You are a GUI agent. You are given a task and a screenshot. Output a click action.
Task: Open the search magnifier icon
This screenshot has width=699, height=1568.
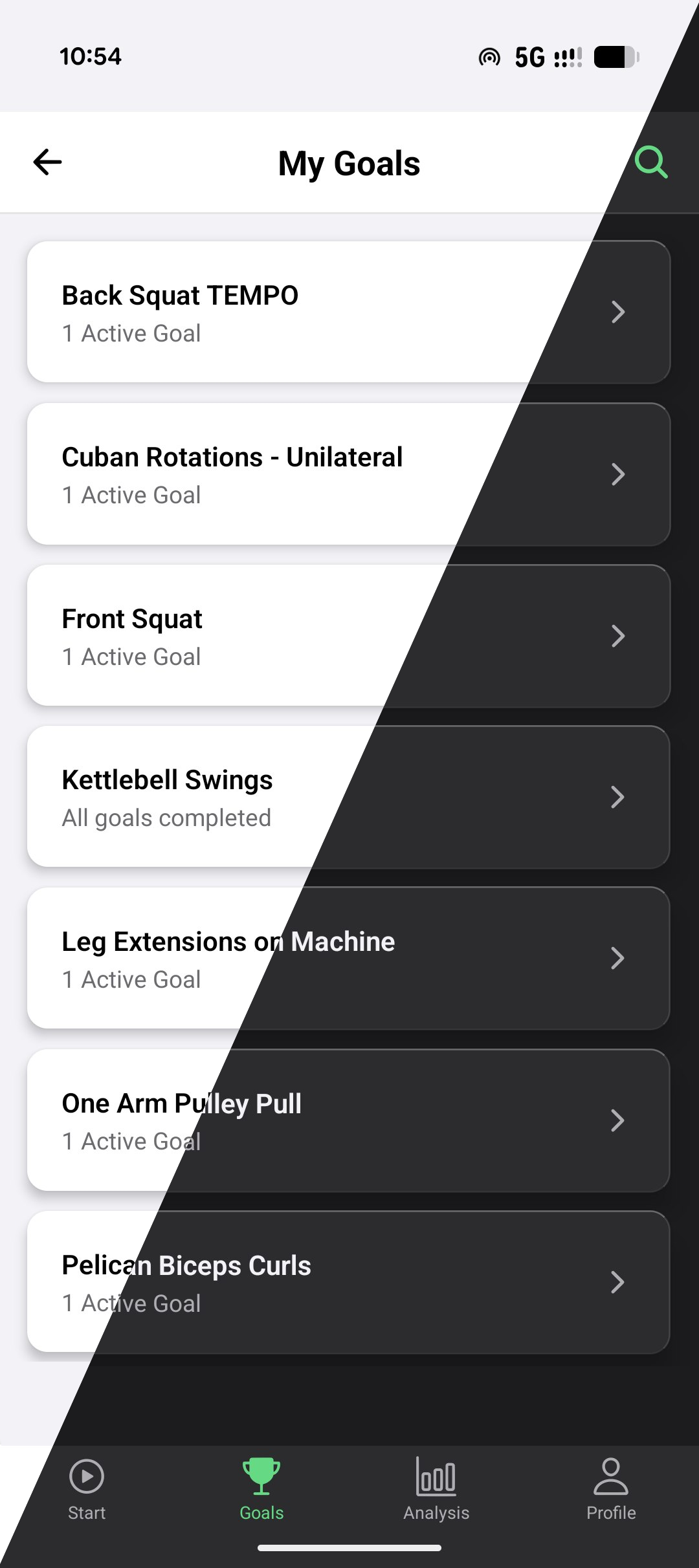click(x=650, y=162)
